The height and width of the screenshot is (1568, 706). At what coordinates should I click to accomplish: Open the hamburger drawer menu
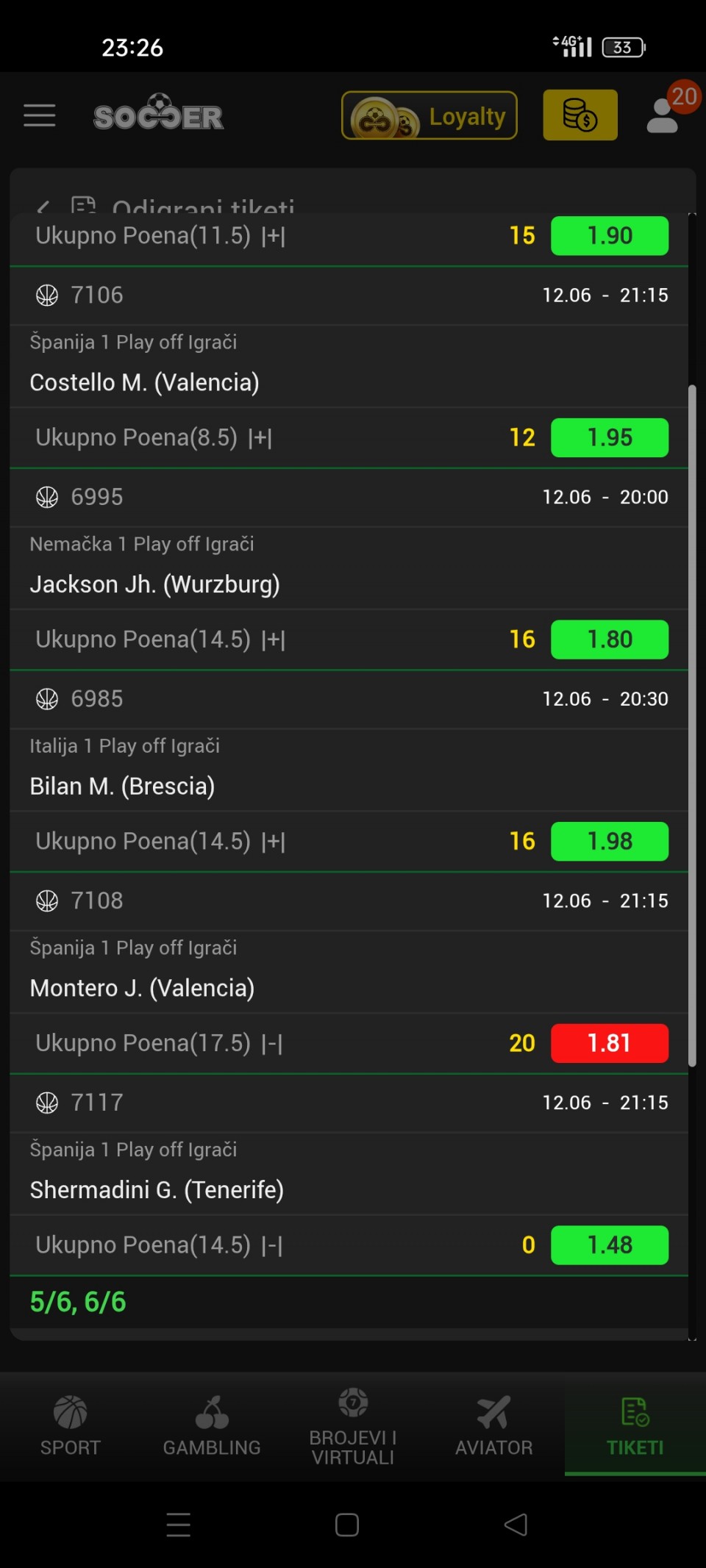tap(40, 115)
